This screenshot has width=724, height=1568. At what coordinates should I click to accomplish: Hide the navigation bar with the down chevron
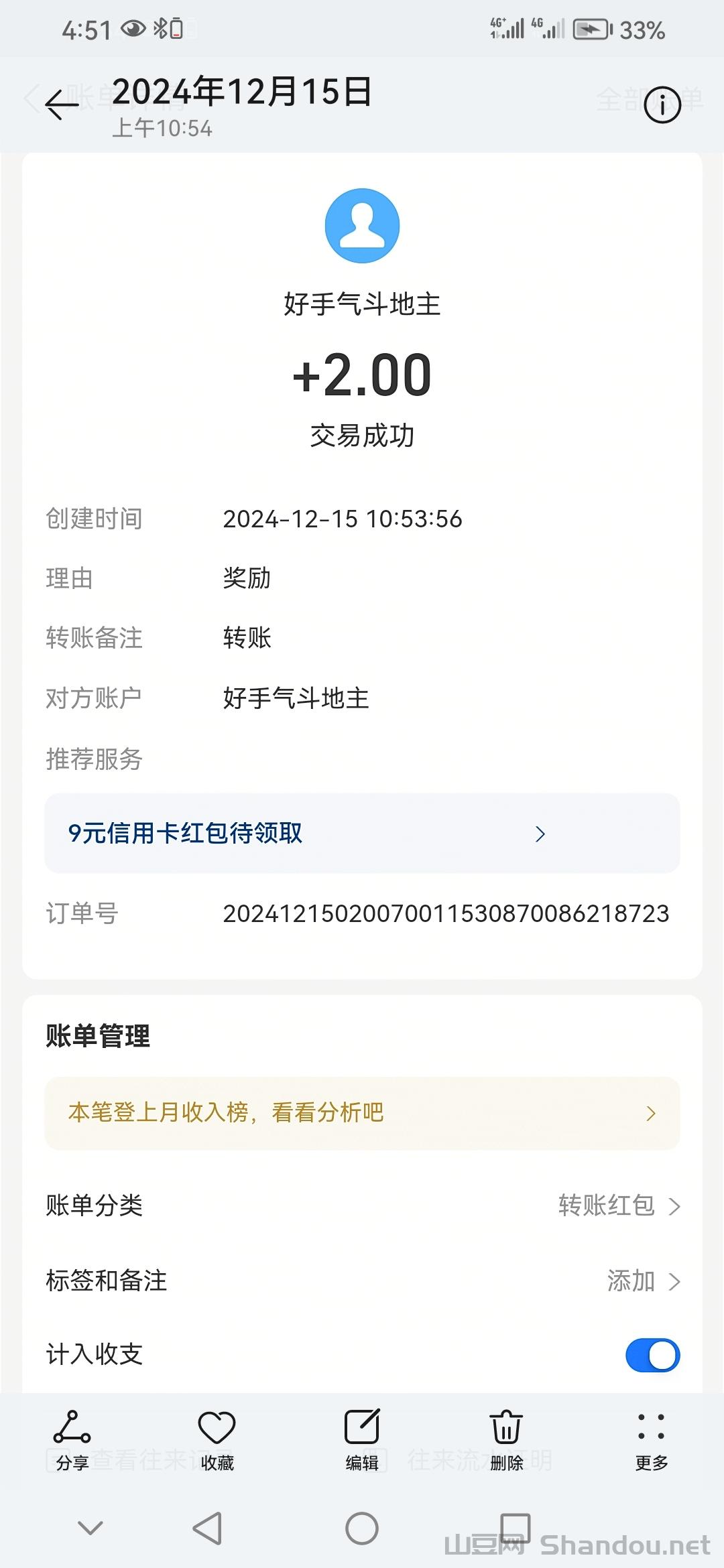pos(90,1528)
